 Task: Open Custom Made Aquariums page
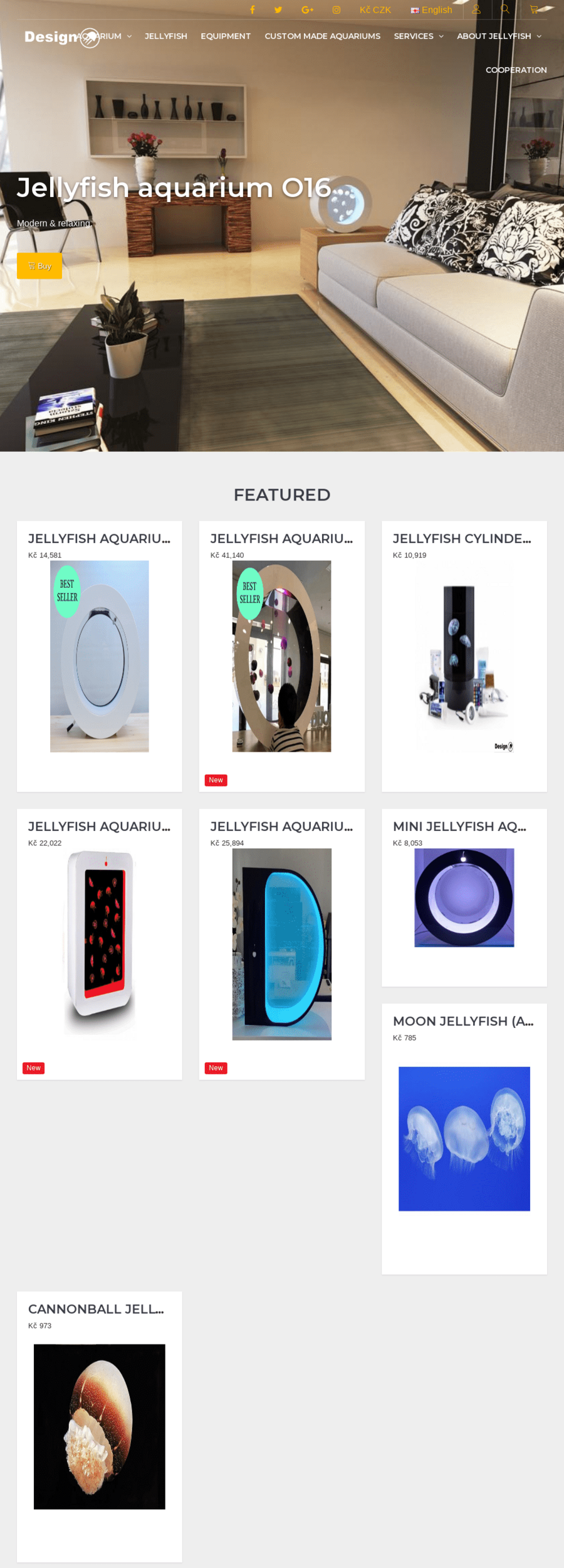(322, 36)
